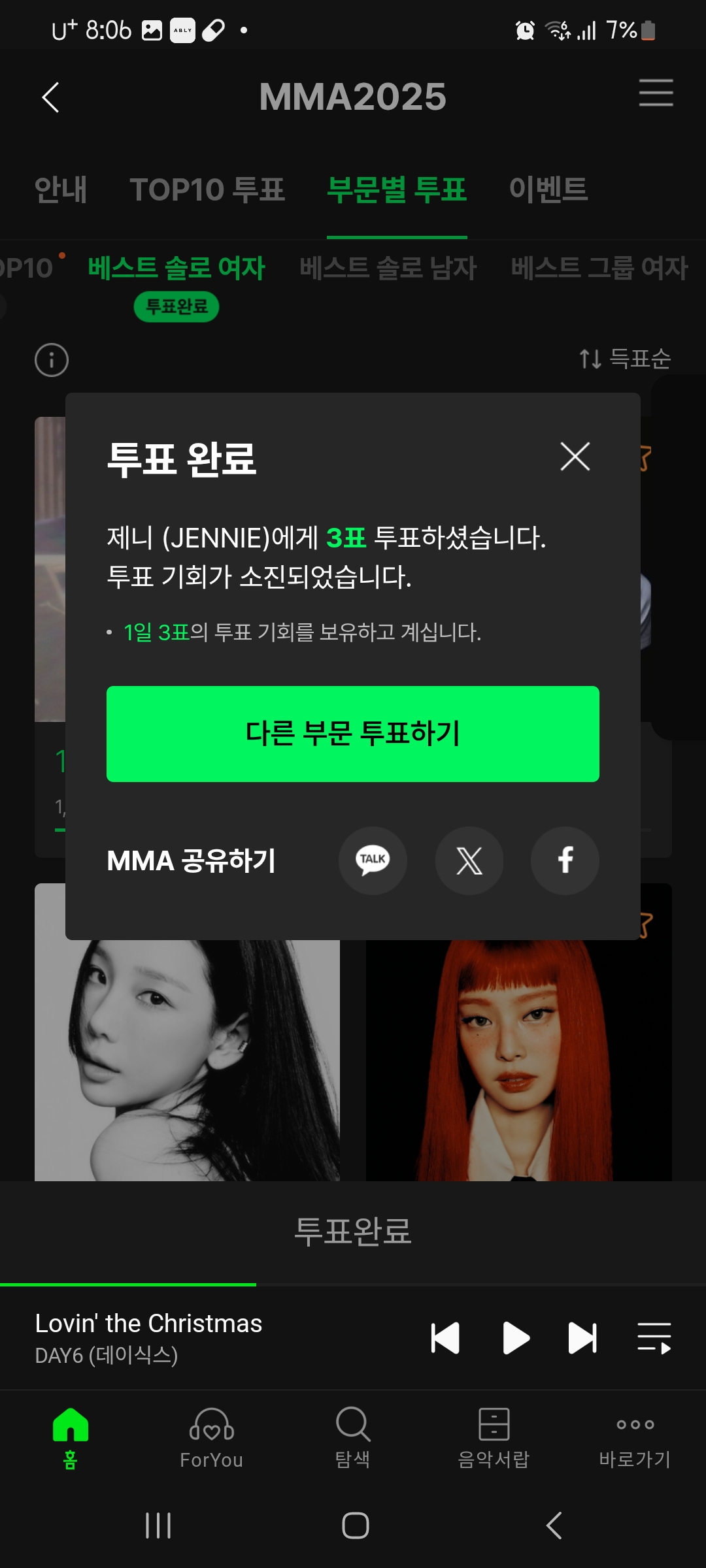This screenshot has height=1568, width=706.
Task: Open the 베스트 솔로 남자 category
Action: pos(388,267)
